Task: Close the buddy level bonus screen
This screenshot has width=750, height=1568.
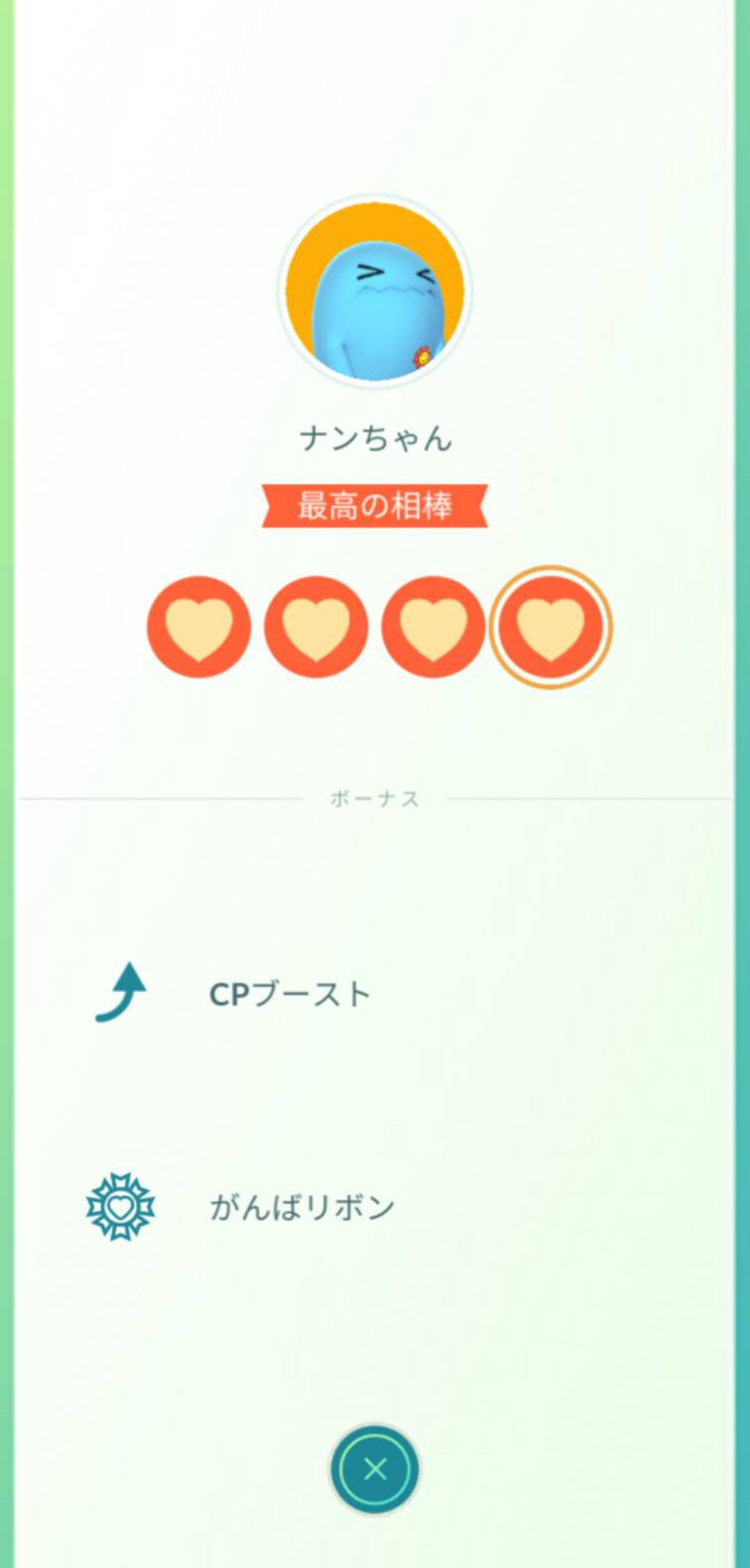Action: pyautogui.click(x=375, y=1469)
